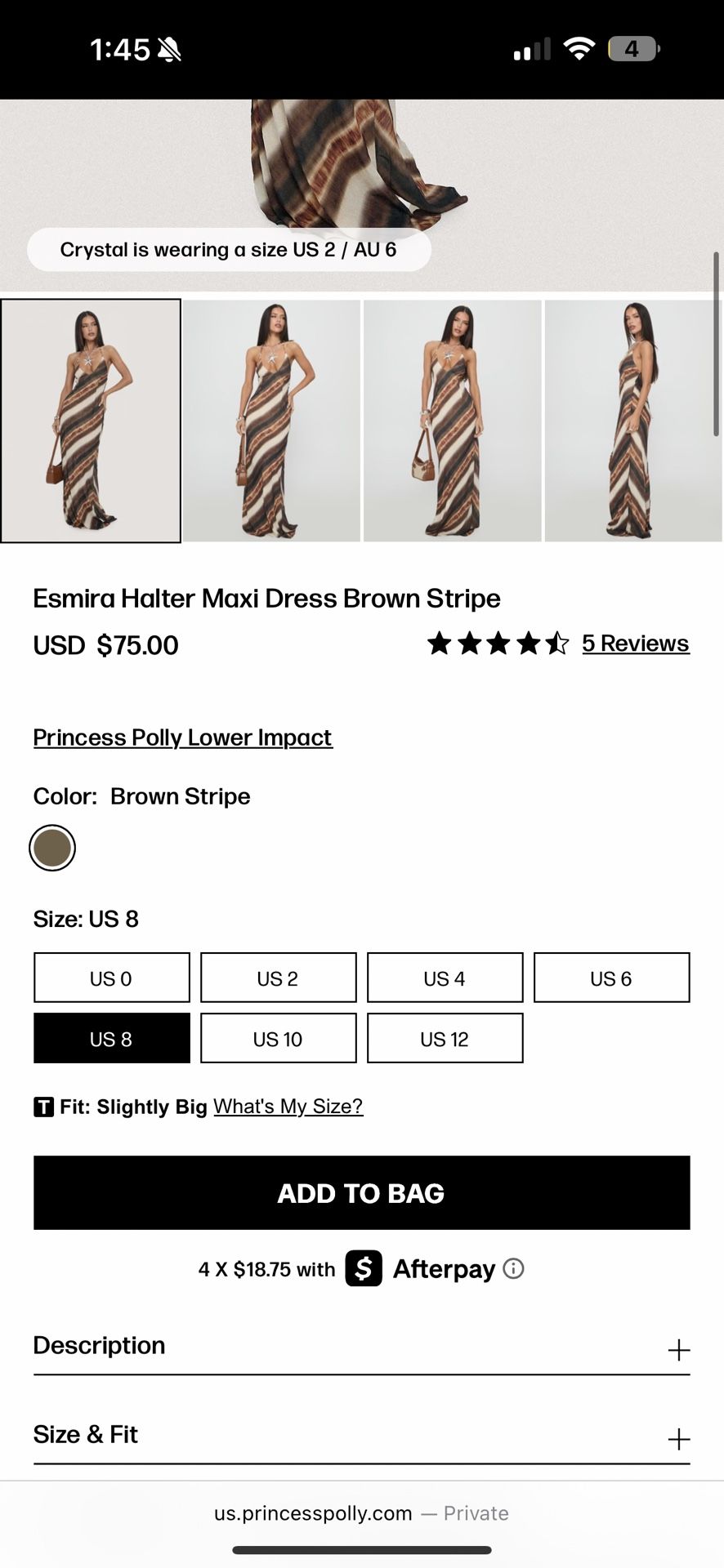Select size US 4

click(445, 978)
